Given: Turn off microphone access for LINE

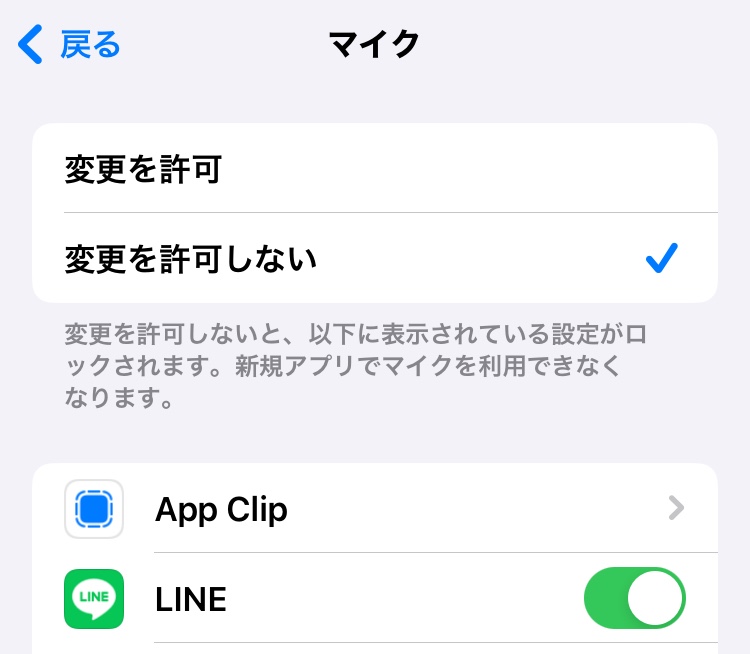Looking at the screenshot, I should coord(634,599).
